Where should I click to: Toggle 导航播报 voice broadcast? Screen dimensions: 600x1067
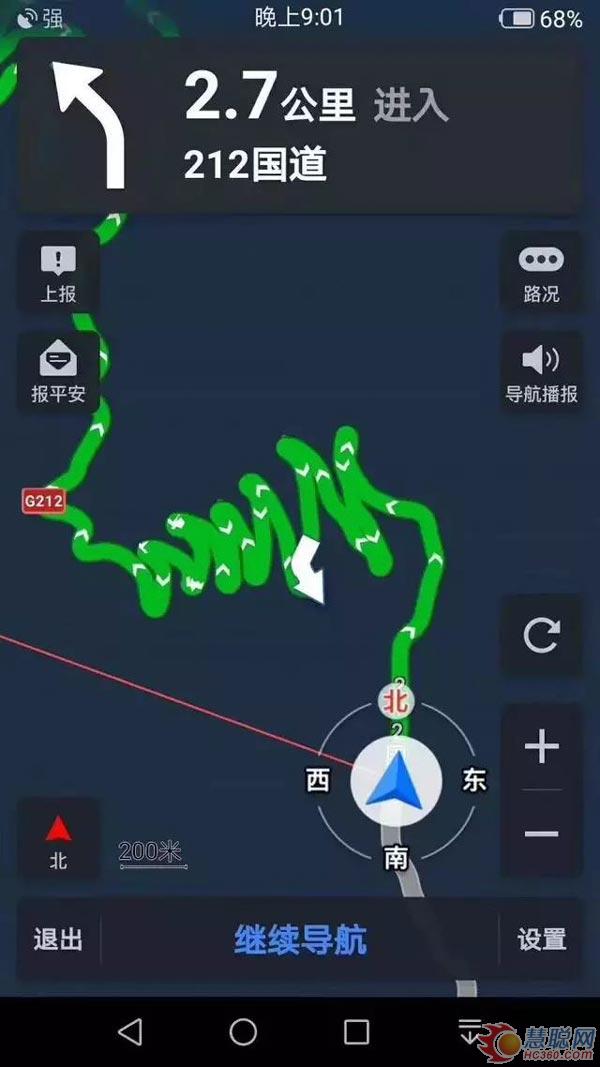coord(541,372)
